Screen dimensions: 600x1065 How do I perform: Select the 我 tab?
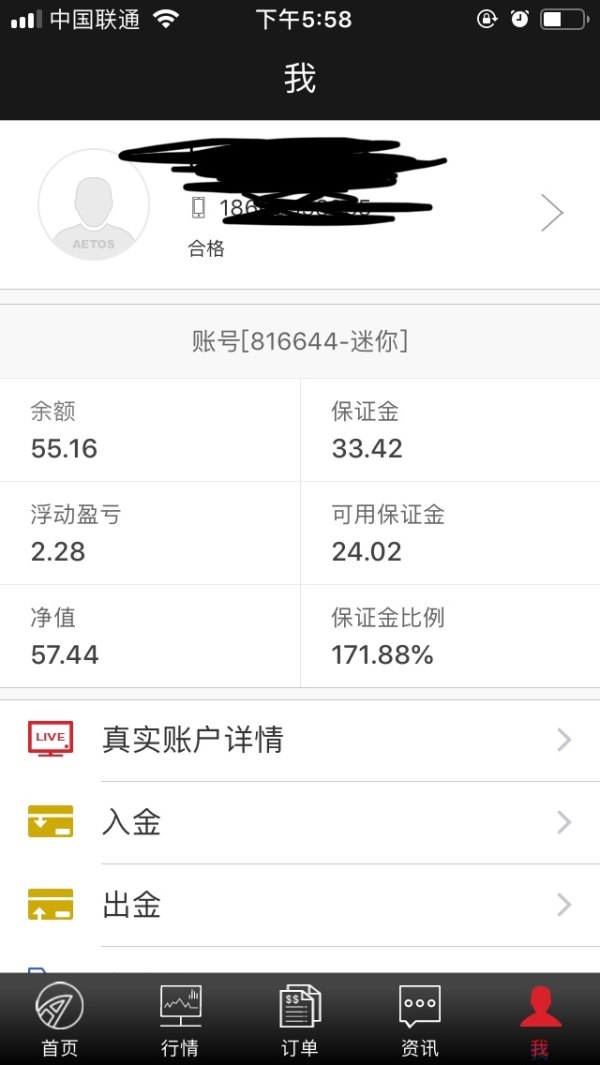(540, 1020)
